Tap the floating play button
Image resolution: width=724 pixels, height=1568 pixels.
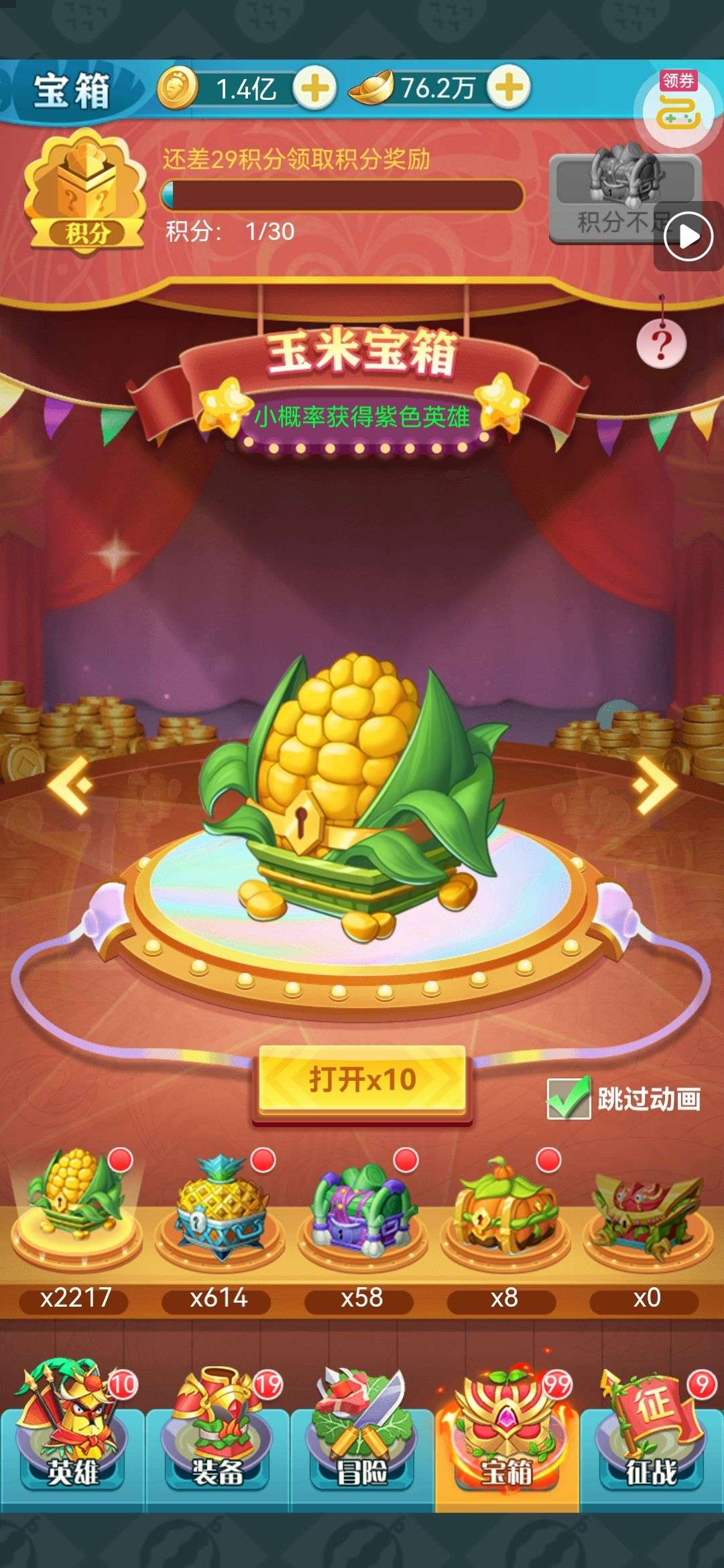coord(688,236)
